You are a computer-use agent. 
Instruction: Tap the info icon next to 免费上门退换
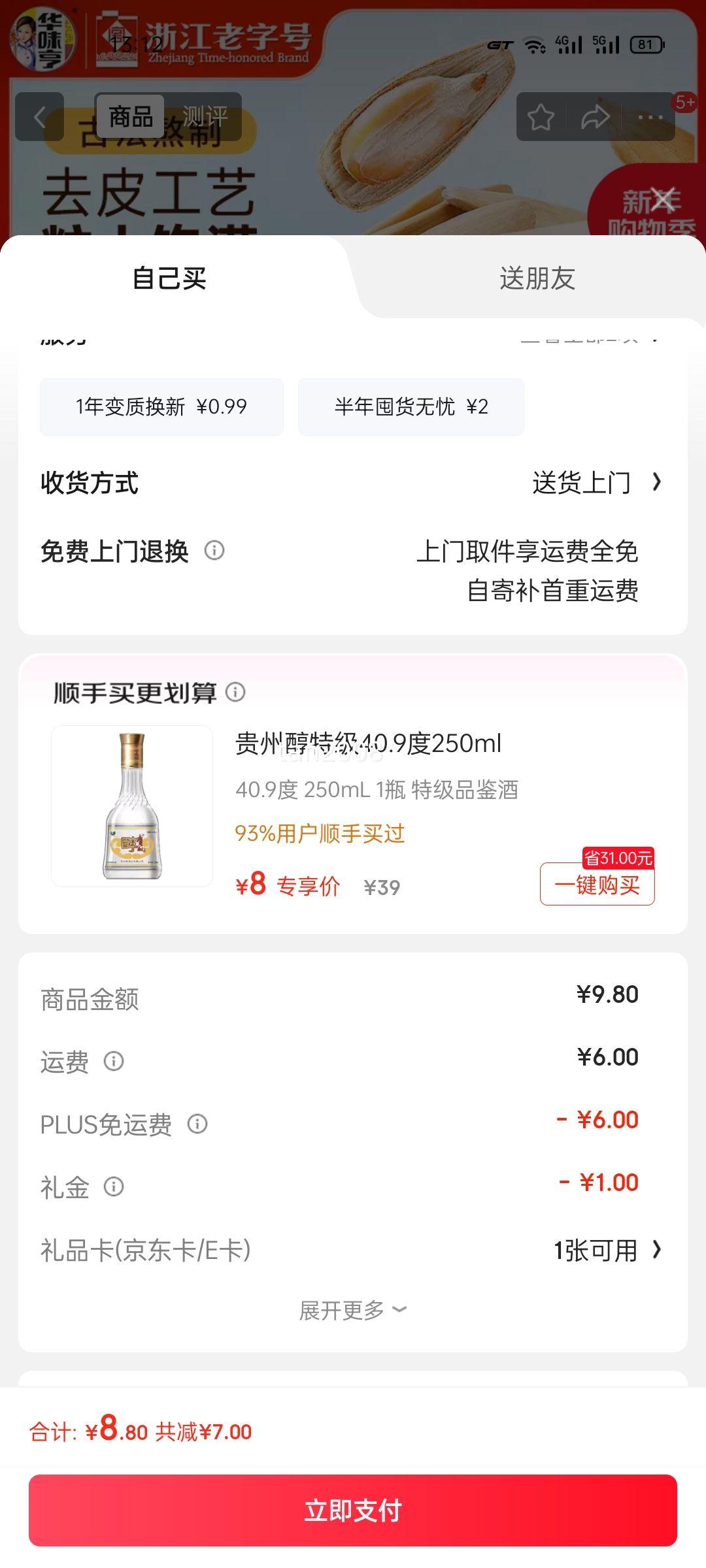pos(216,552)
